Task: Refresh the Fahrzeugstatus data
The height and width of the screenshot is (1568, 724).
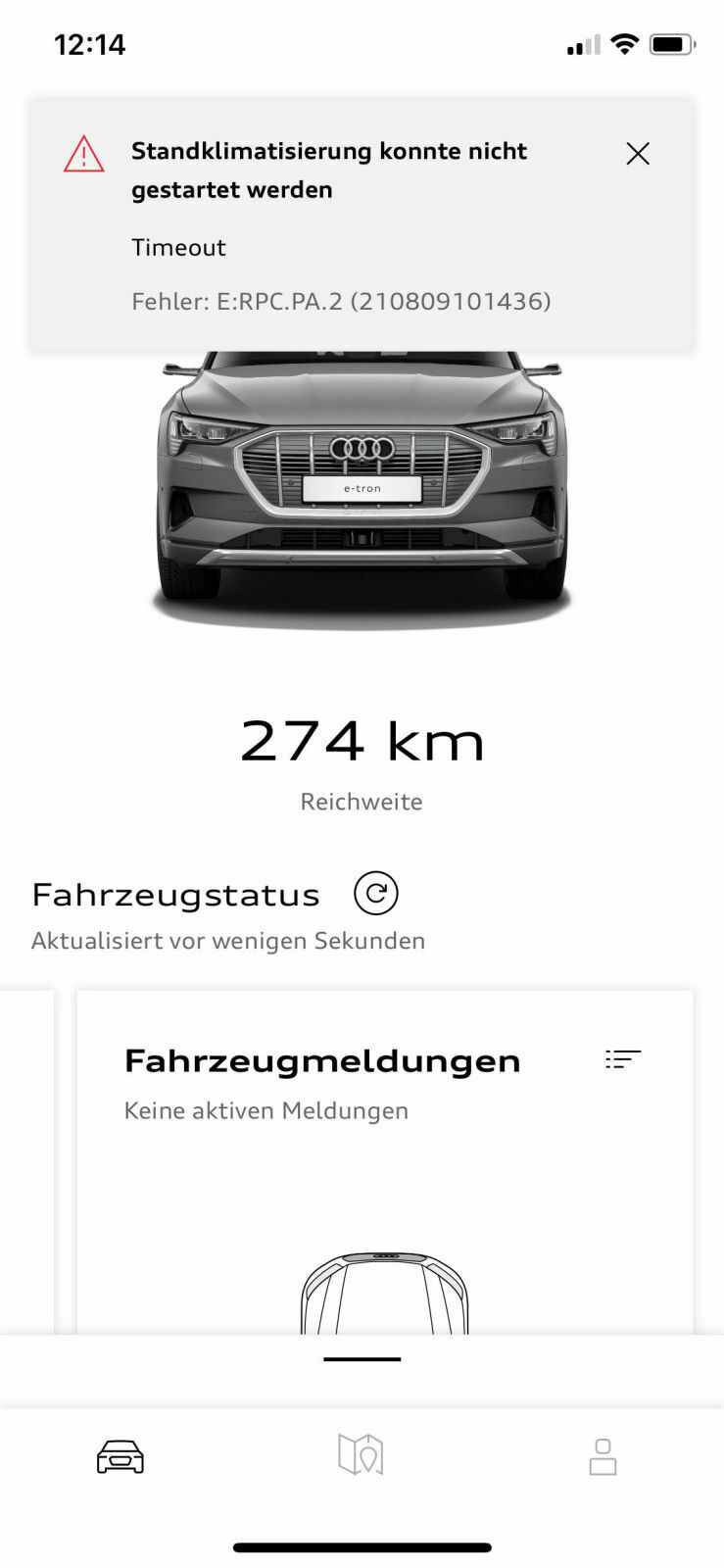Action: [373, 893]
